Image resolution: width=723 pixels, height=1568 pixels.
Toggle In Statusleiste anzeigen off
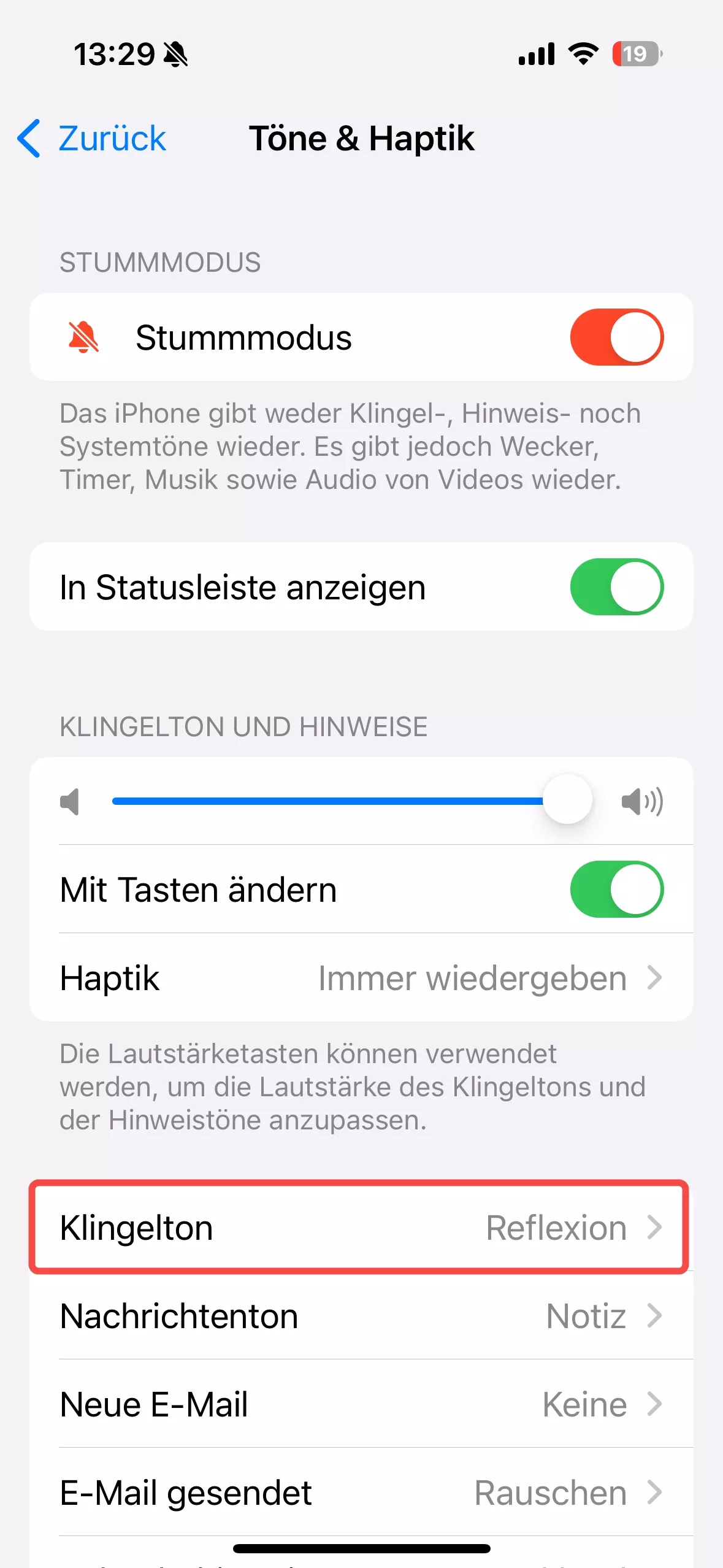616,586
